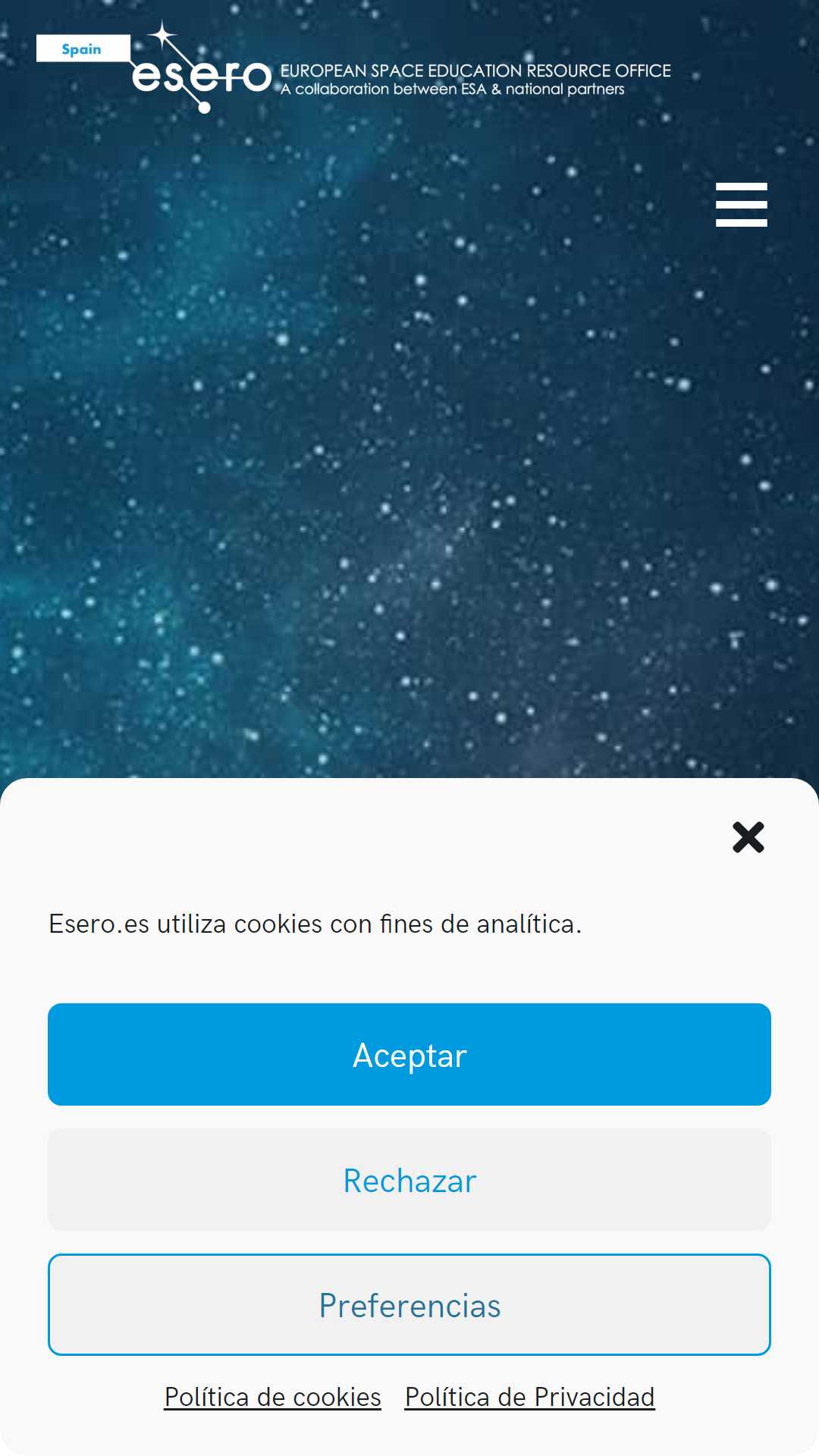This screenshot has width=819, height=1456.
Task: Tap the ESERO Spain logo
Action: [x=353, y=68]
